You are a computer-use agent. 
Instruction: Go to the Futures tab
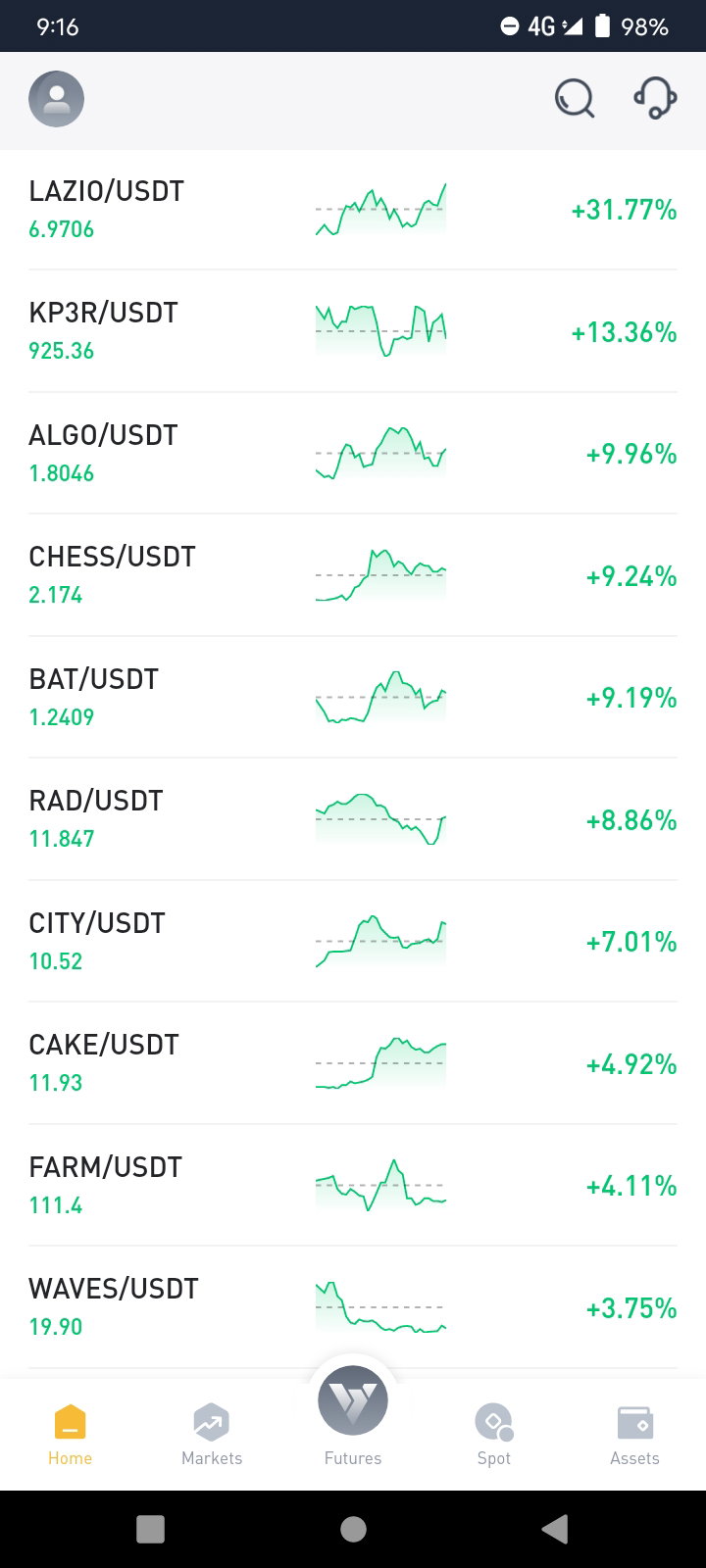point(353,1417)
